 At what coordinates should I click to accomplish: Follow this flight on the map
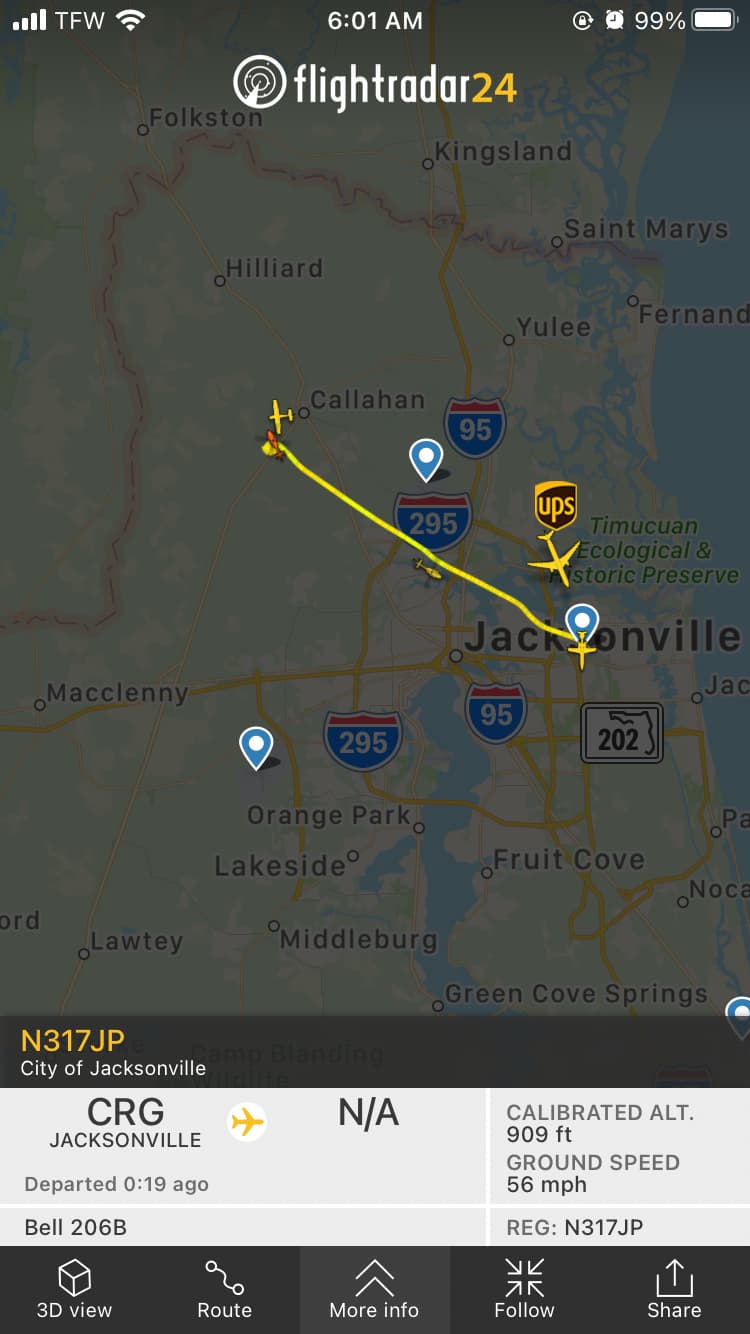(524, 1289)
